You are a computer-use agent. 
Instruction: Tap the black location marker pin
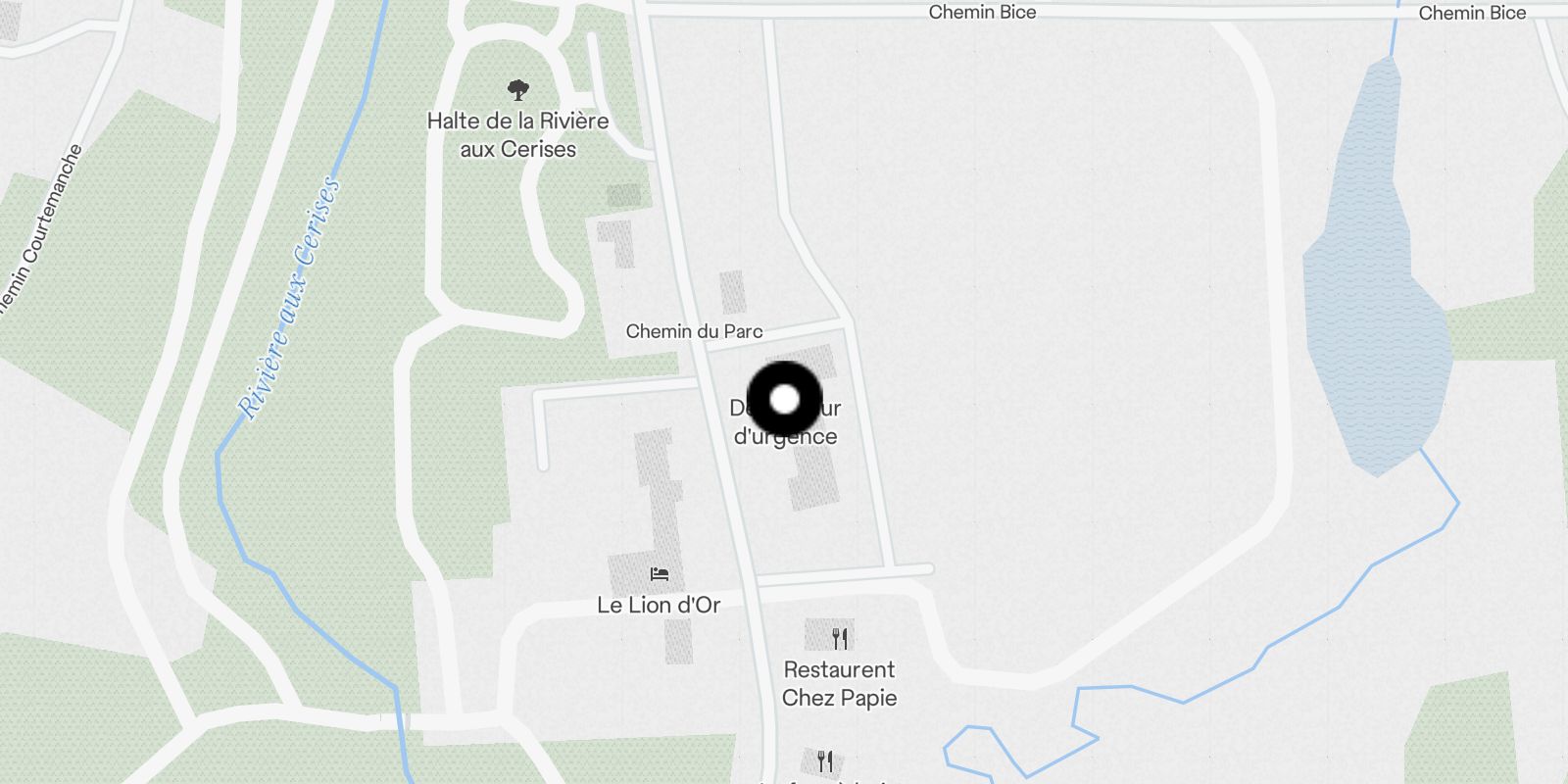[x=785, y=399]
